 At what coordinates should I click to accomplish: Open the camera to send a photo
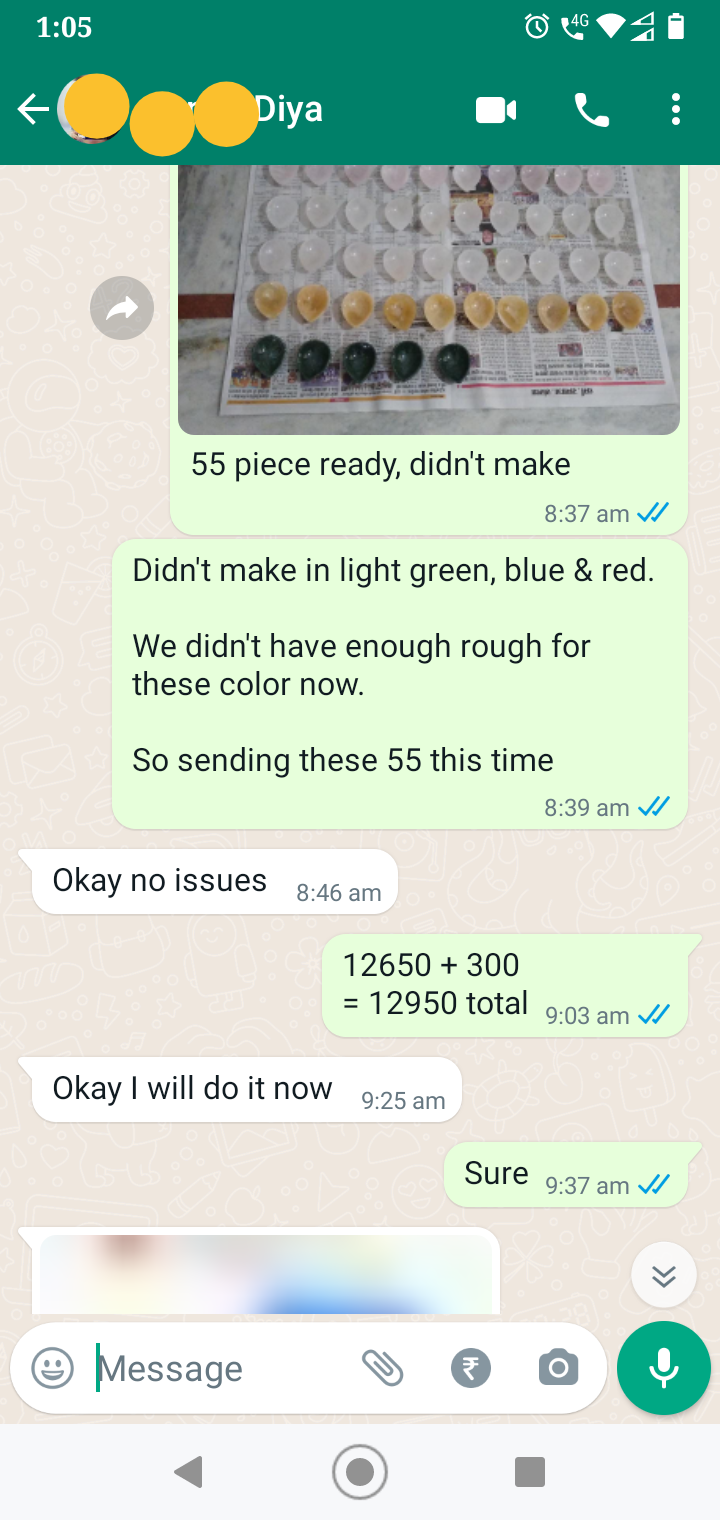coord(558,1368)
